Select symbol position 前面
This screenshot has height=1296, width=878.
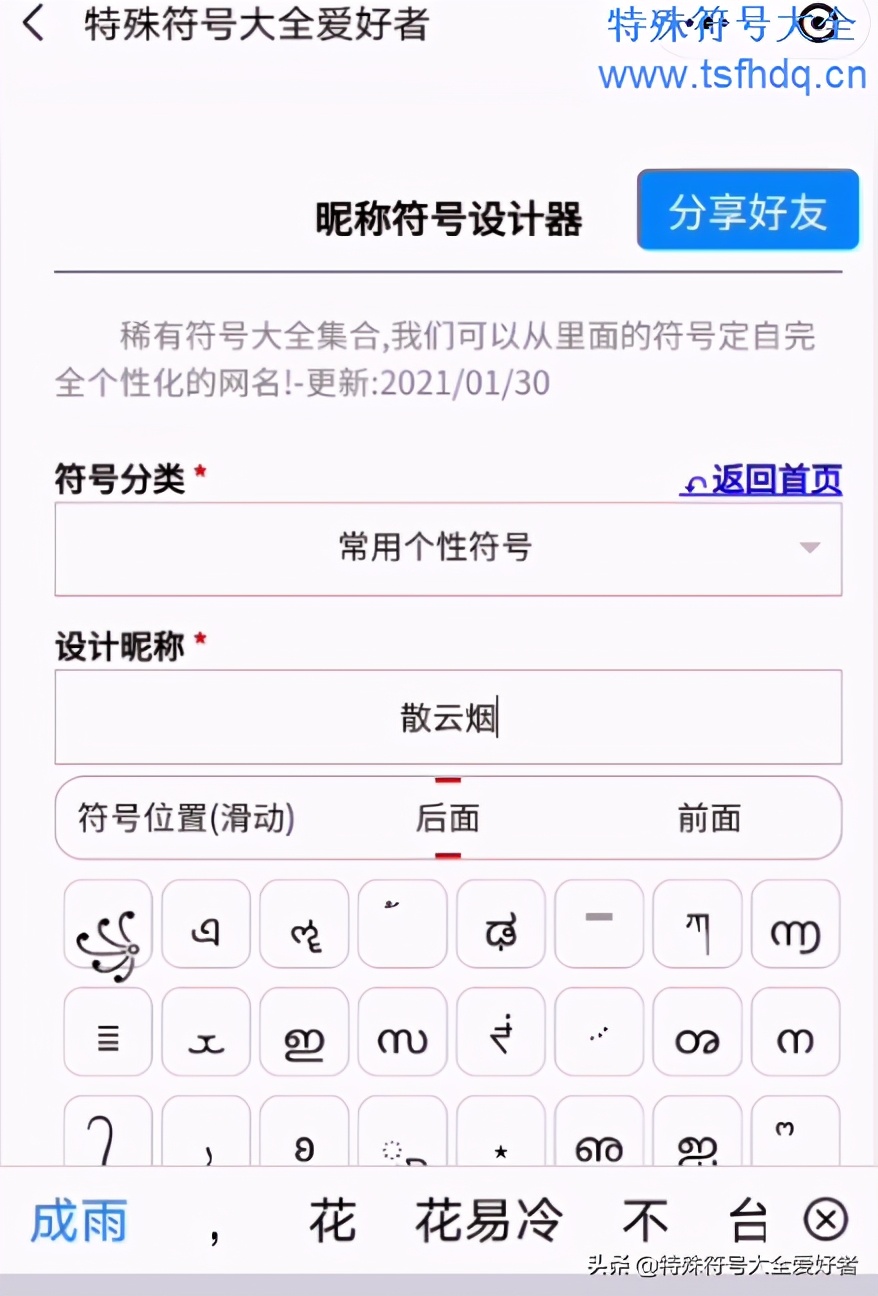(708, 818)
